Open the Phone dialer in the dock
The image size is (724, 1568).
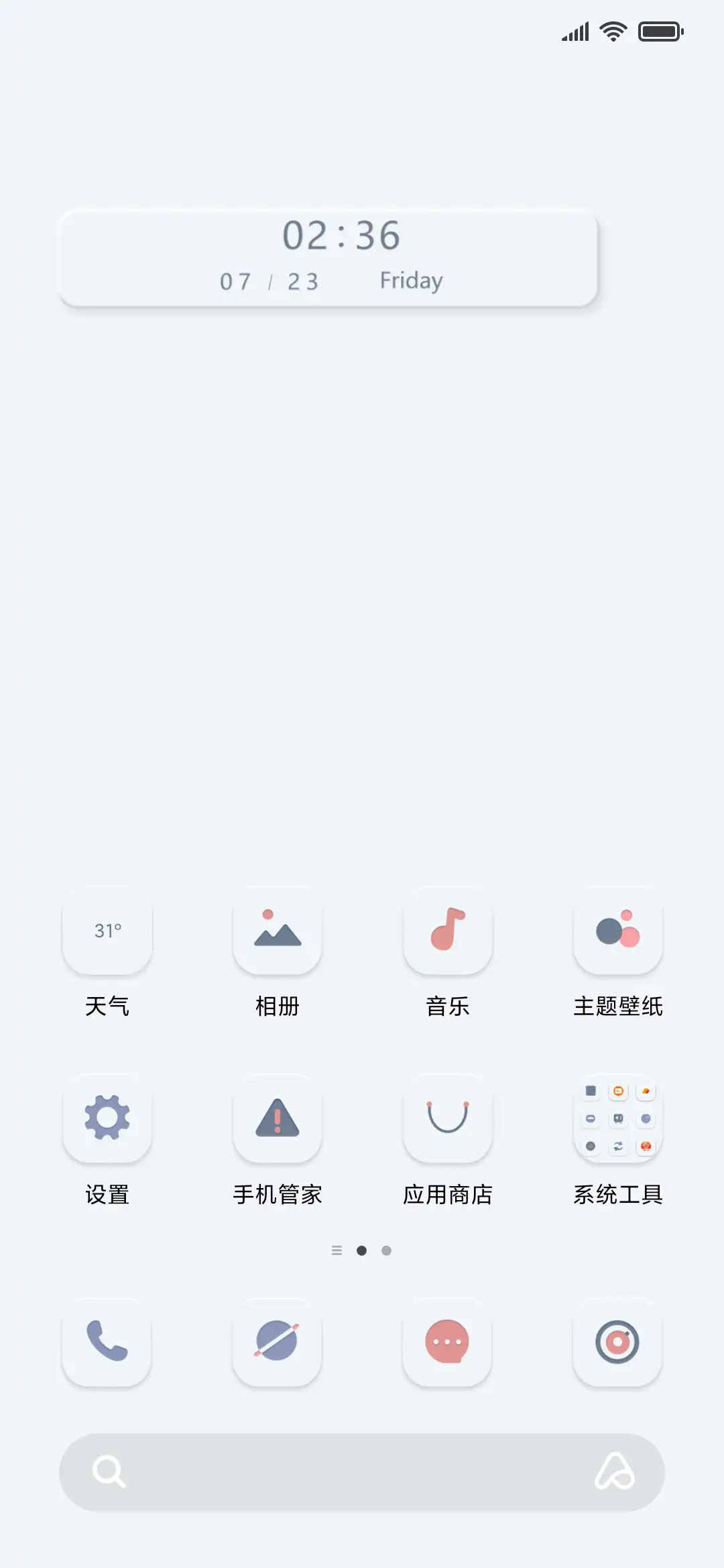[107, 1343]
